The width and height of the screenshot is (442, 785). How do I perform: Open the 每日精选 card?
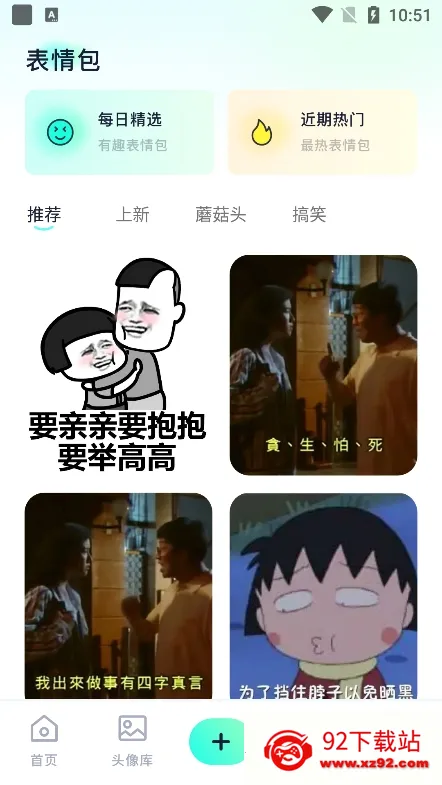click(119, 132)
